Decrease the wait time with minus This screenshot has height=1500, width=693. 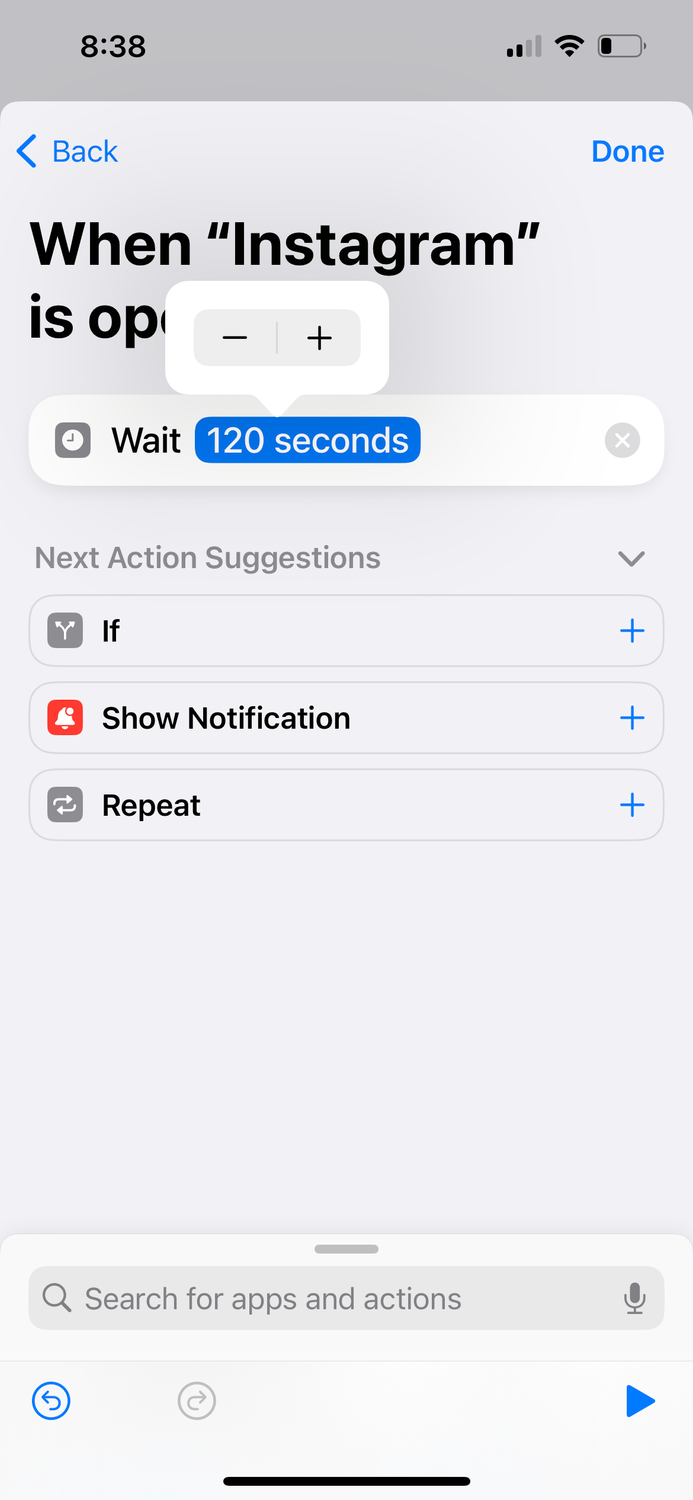point(235,338)
